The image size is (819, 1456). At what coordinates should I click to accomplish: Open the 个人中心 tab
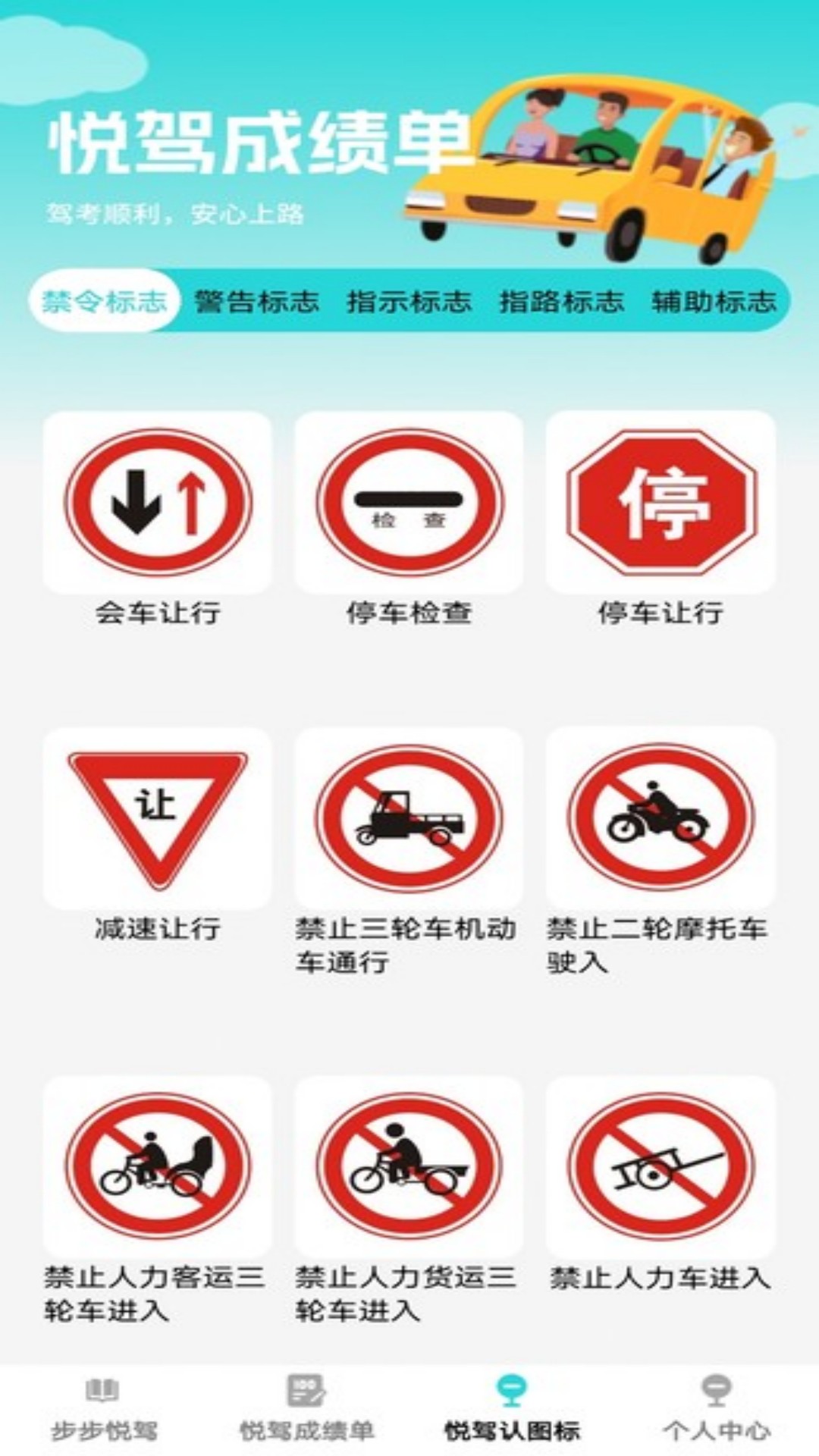point(717,1409)
